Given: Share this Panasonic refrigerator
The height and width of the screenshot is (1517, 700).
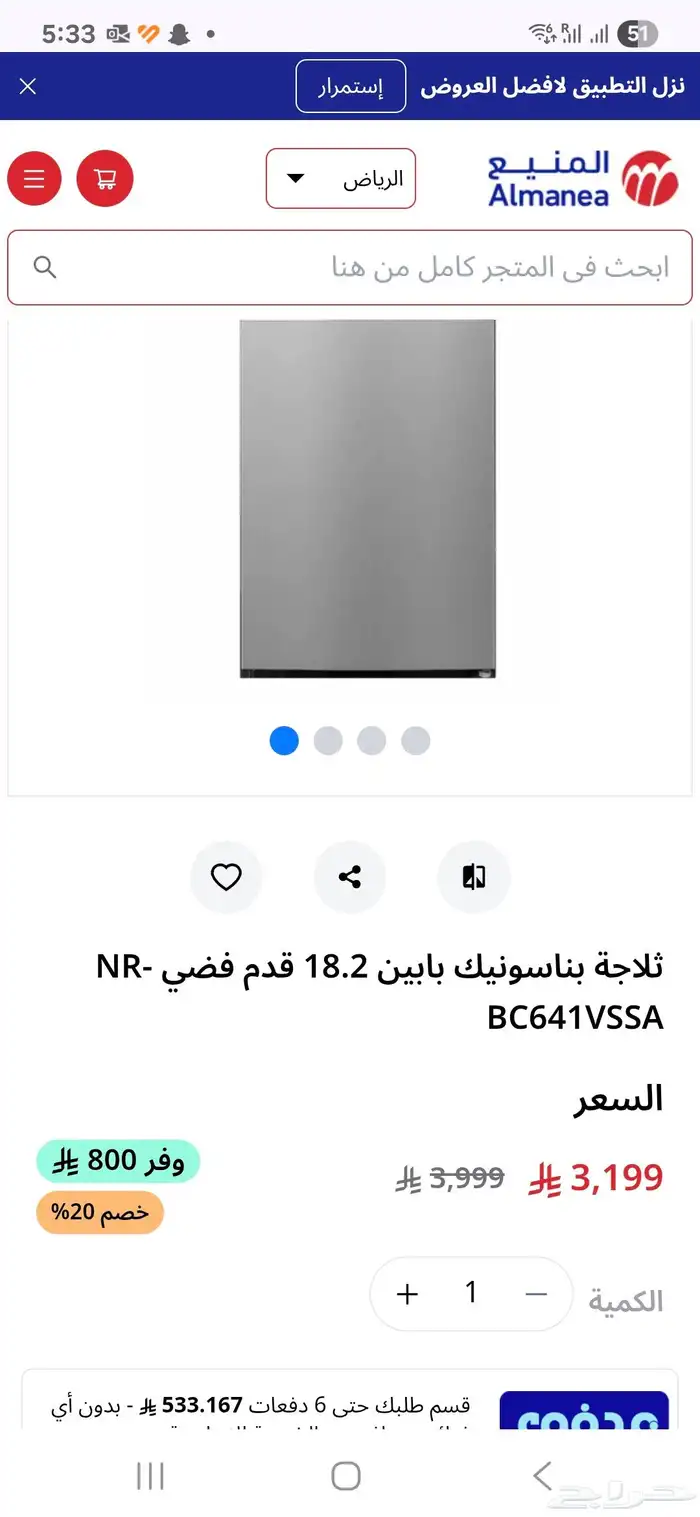Looking at the screenshot, I should click(x=350, y=878).
